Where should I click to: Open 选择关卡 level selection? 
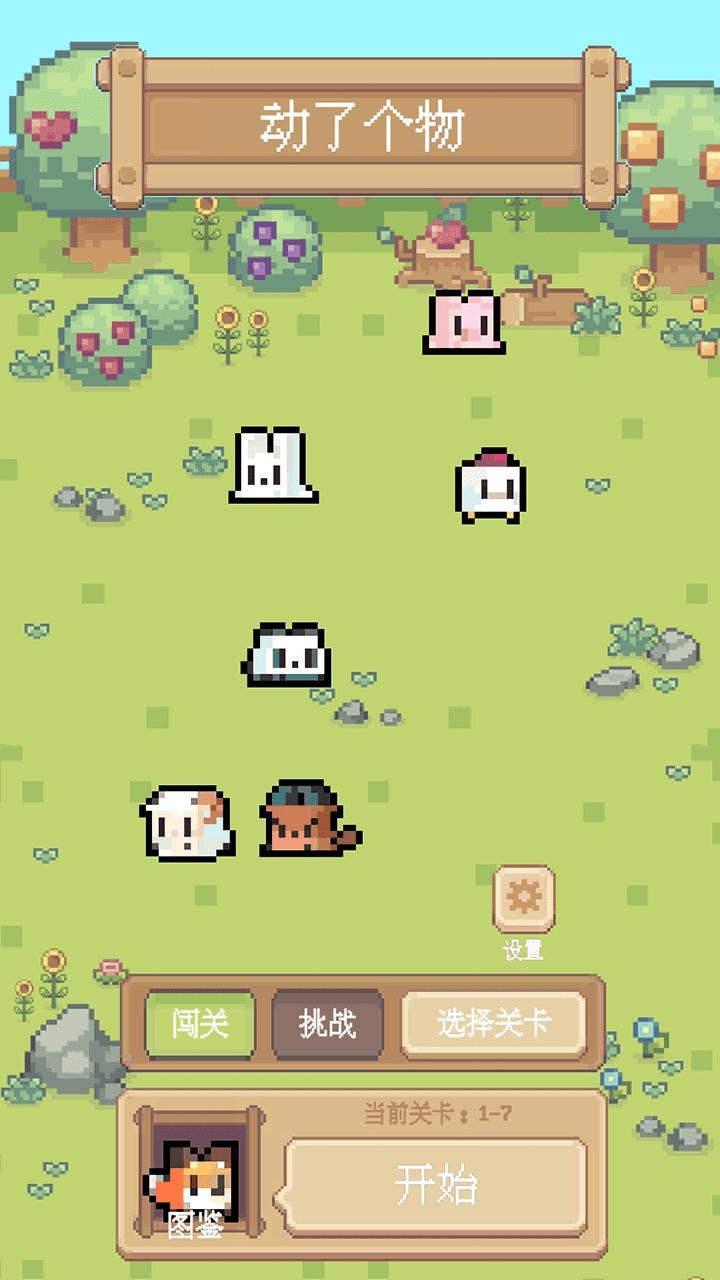pos(493,1024)
